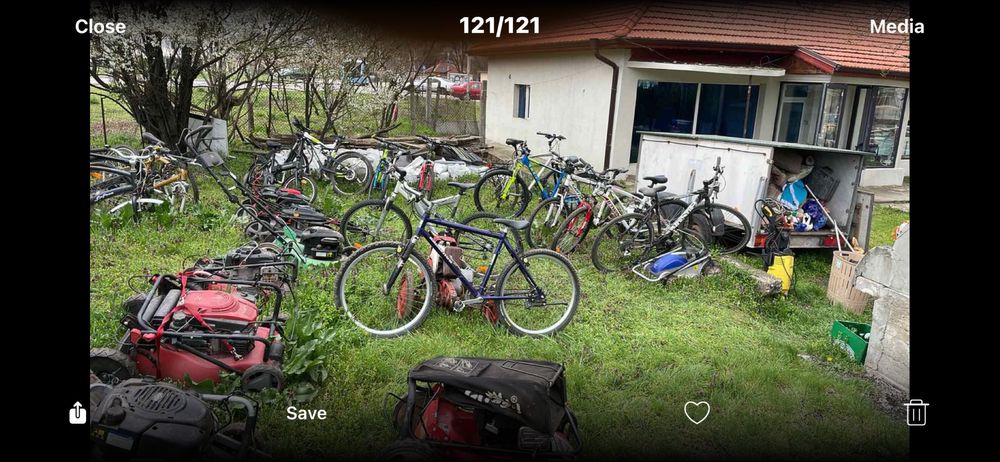The height and width of the screenshot is (462, 1000).
Task: Like this photo with the heart
Action: pyautogui.click(x=697, y=412)
